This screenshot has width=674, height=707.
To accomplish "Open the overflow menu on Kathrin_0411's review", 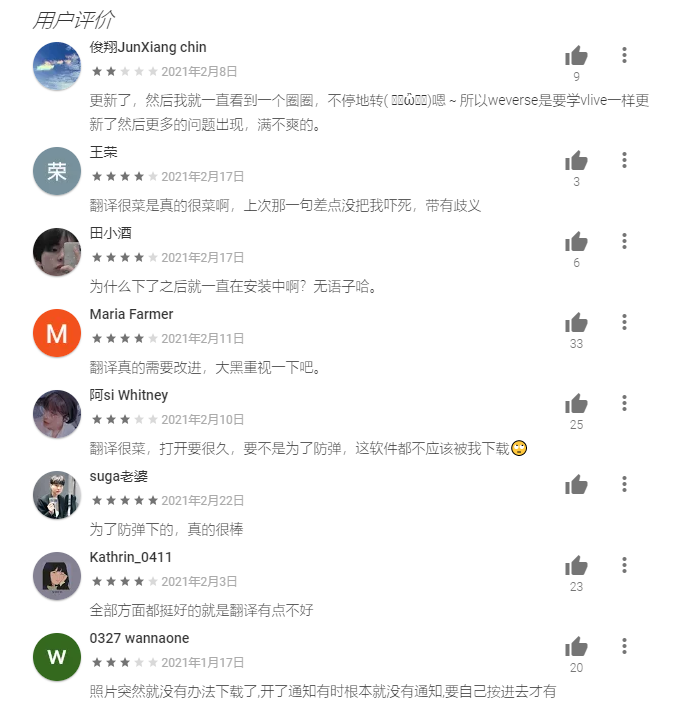I will 624,565.
